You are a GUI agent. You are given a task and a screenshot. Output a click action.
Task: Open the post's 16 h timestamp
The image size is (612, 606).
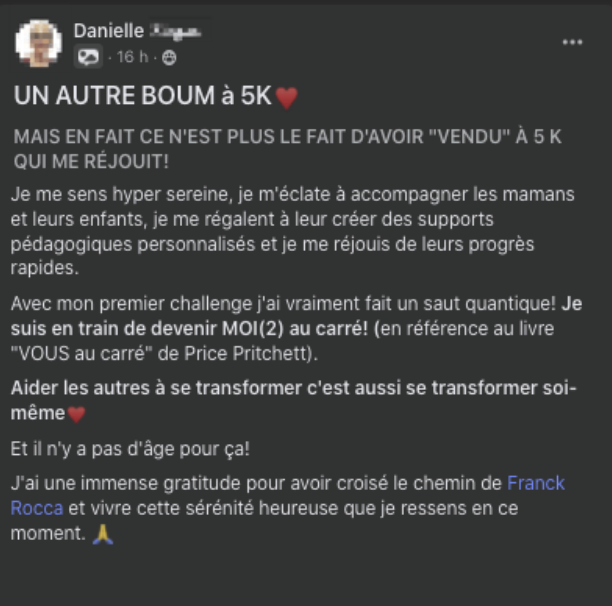[x=130, y=57]
